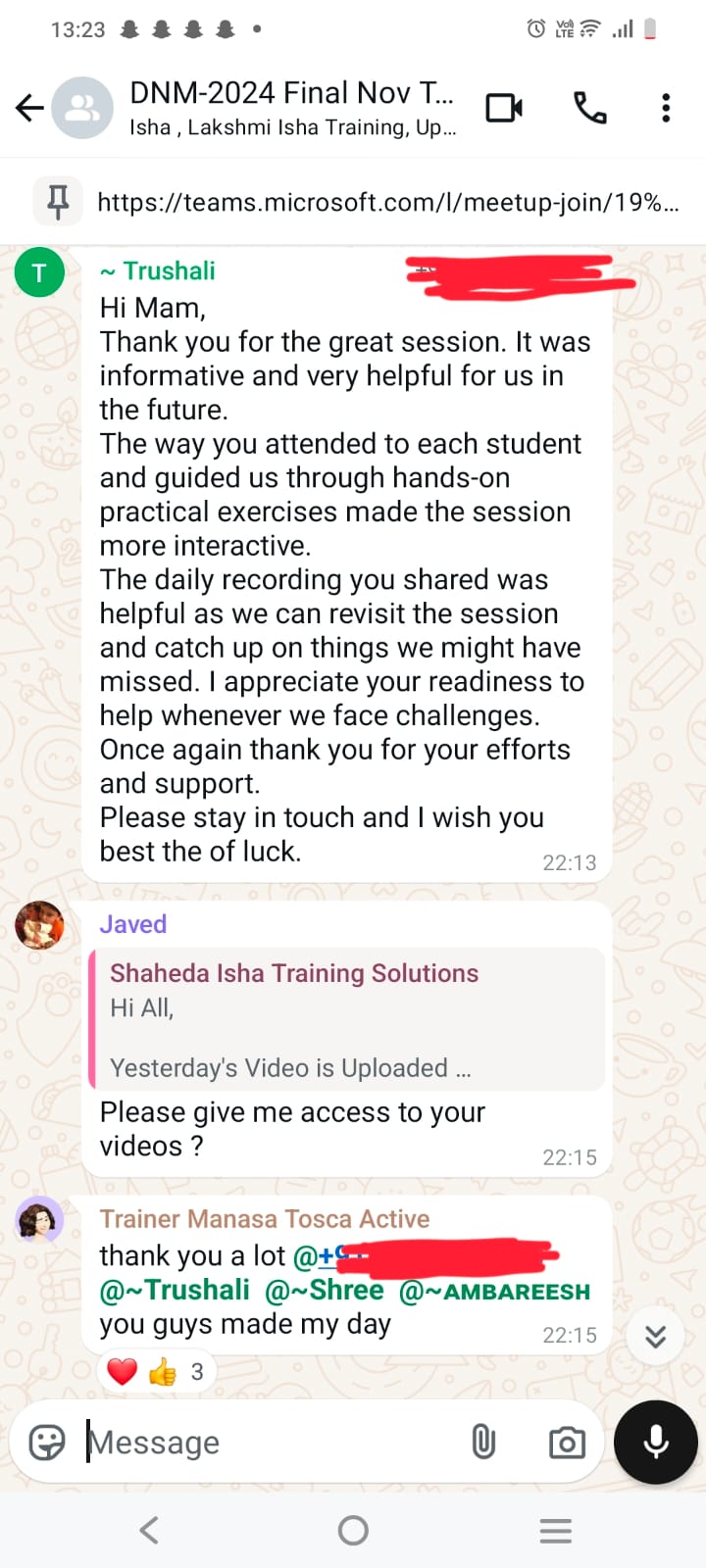This screenshot has height=1568, width=706.
Task: Tap the system home button
Action: 353,1530
